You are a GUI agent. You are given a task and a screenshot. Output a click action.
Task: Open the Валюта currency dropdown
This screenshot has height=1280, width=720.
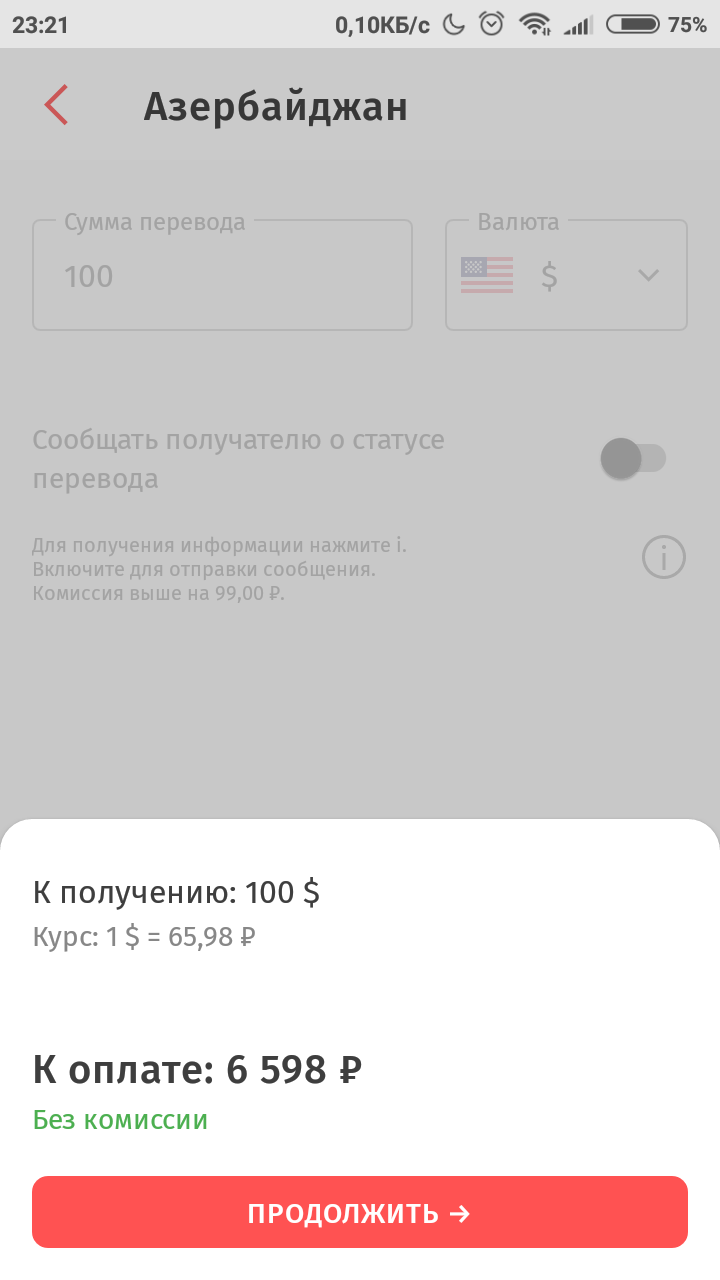566,275
